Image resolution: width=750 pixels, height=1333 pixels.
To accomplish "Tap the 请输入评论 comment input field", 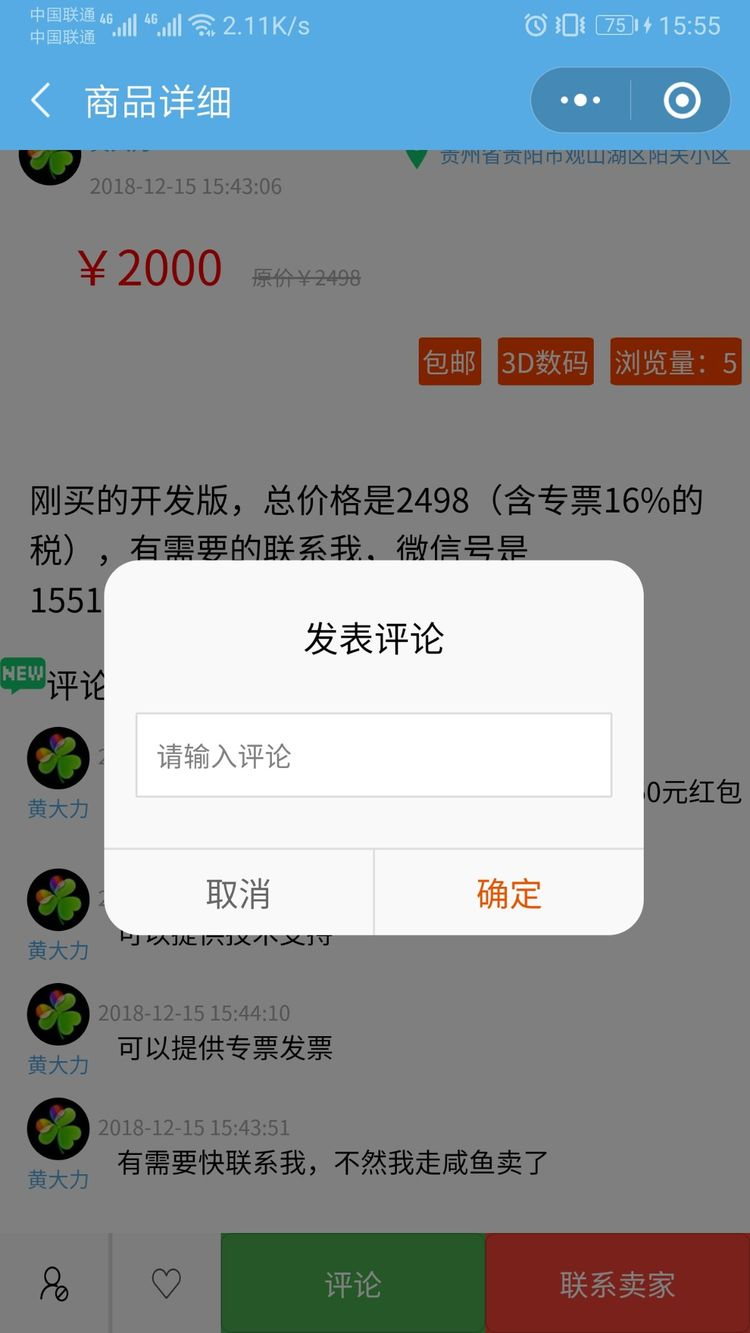I will [x=373, y=755].
